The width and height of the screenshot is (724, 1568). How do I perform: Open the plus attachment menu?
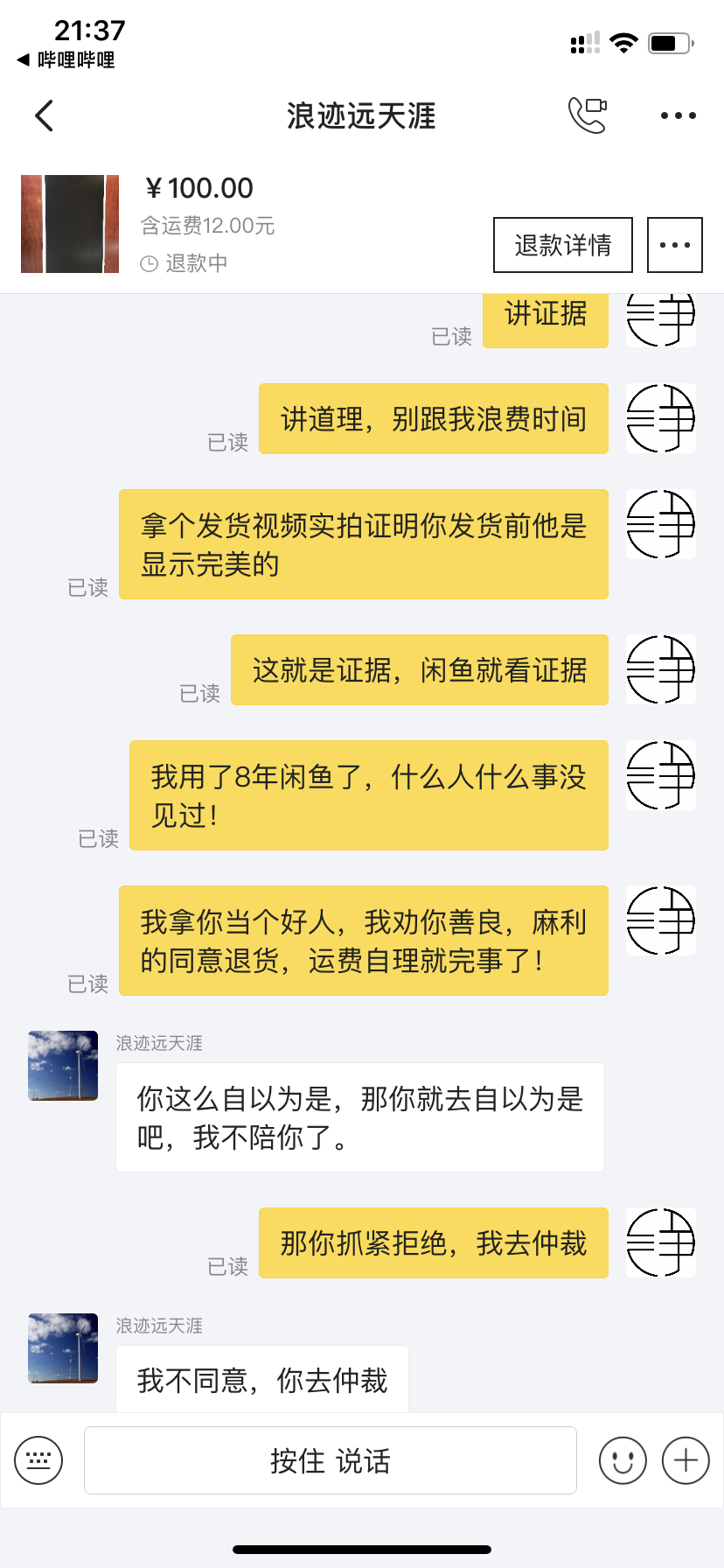[x=686, y=1460]
